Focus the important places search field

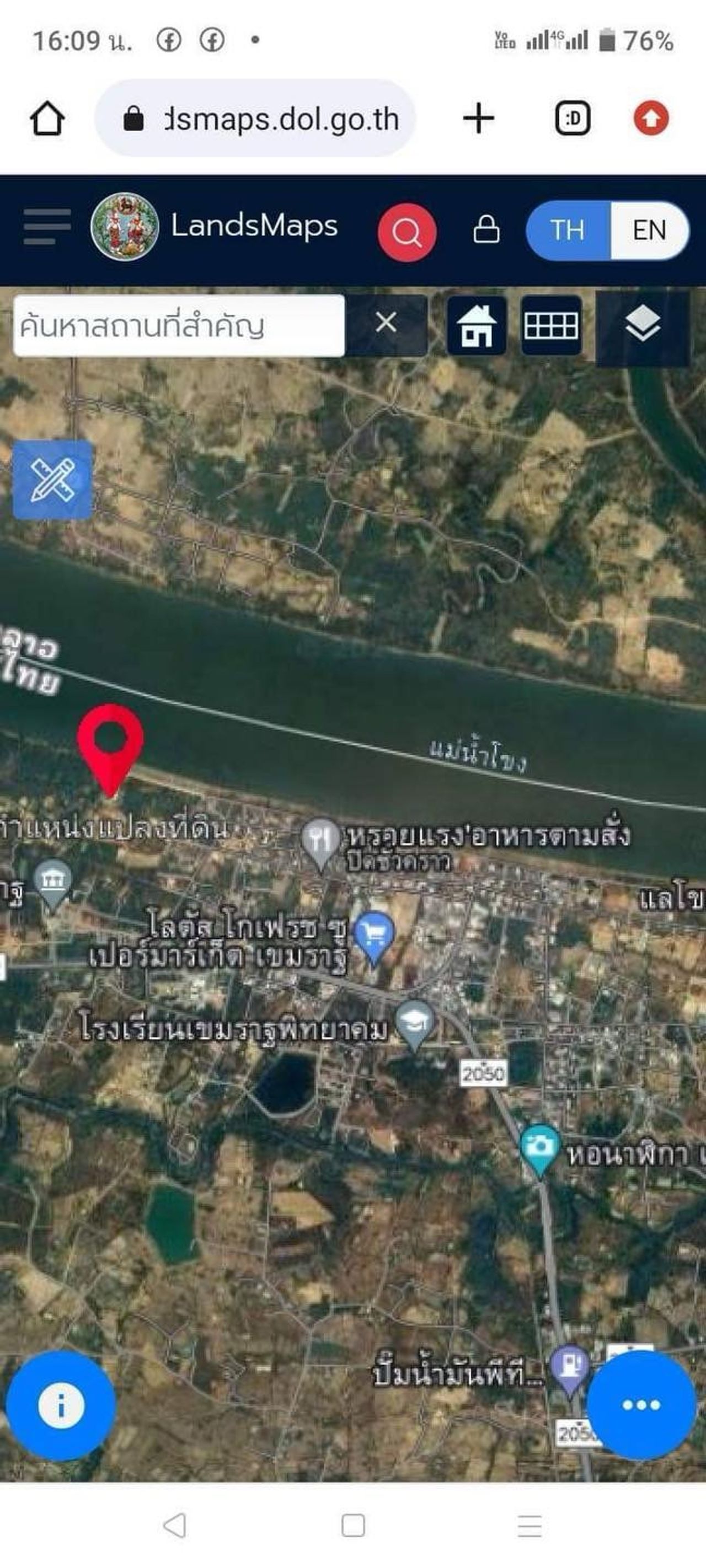[179, 326]
